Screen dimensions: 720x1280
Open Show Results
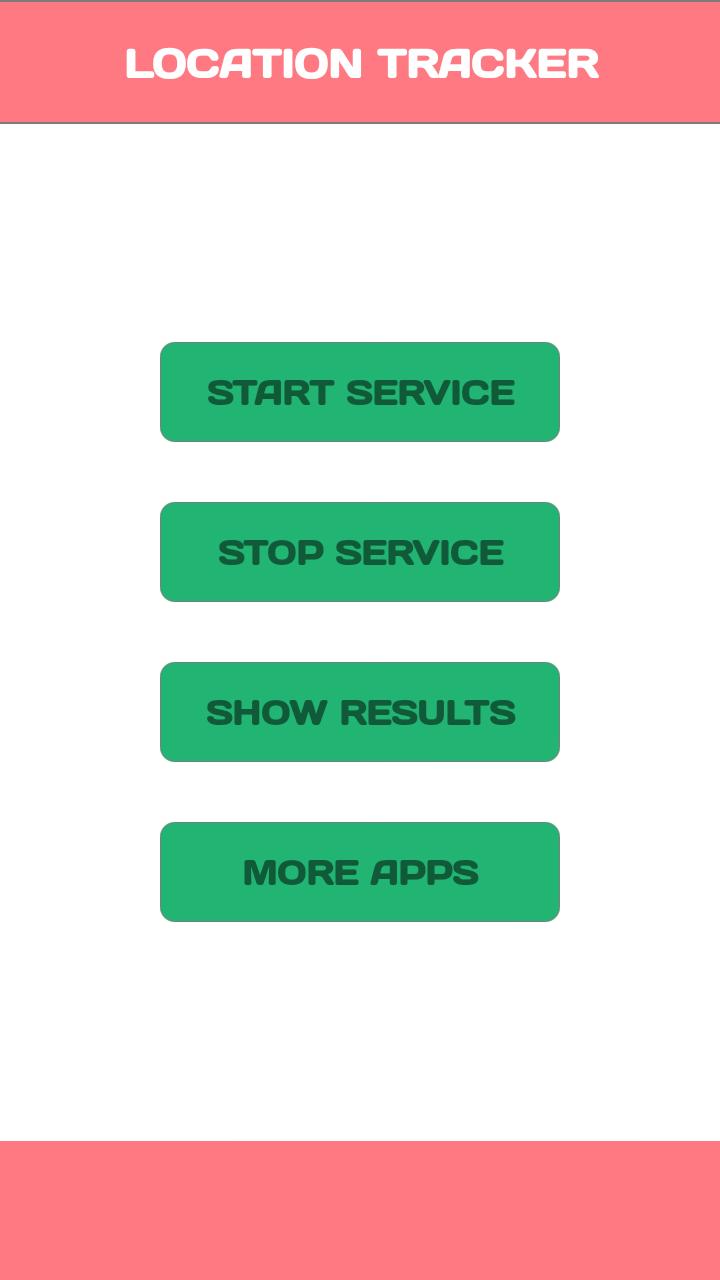[x=360, y=712]
